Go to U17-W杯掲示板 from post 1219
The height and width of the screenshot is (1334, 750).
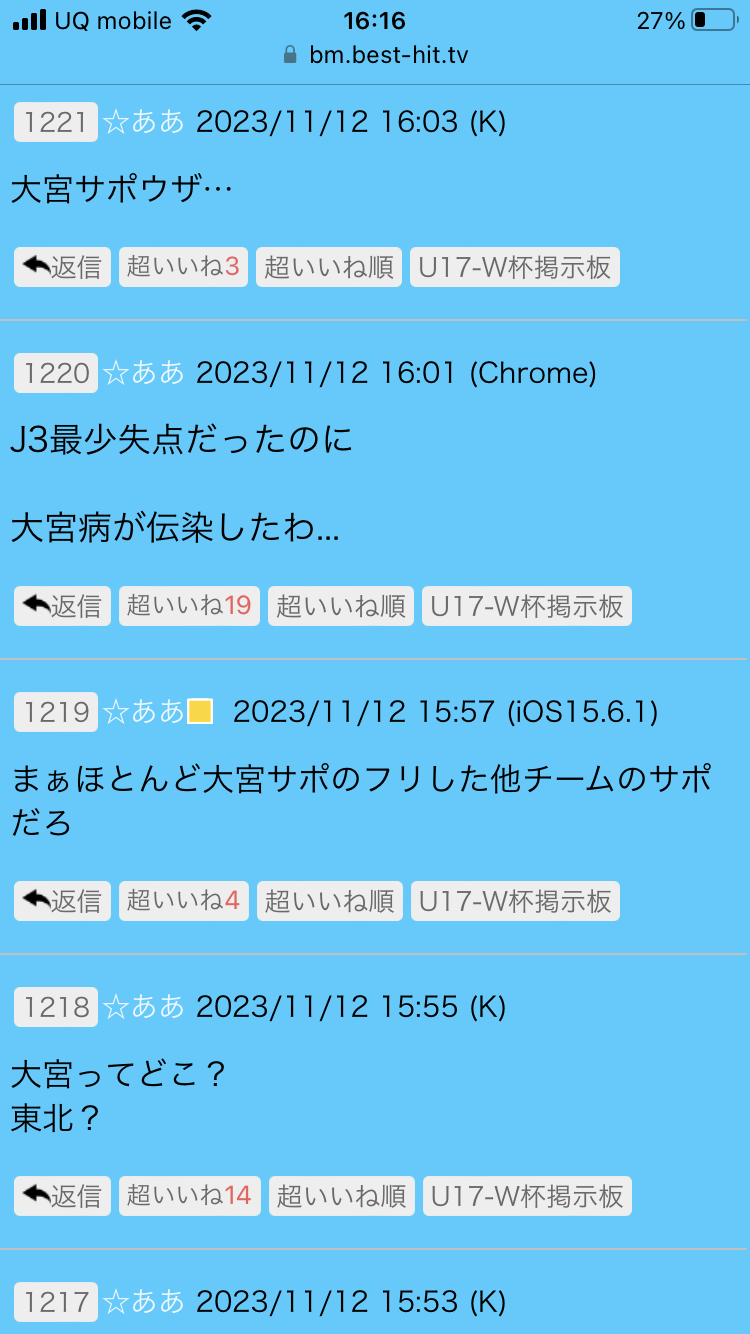tap(514, 901)
